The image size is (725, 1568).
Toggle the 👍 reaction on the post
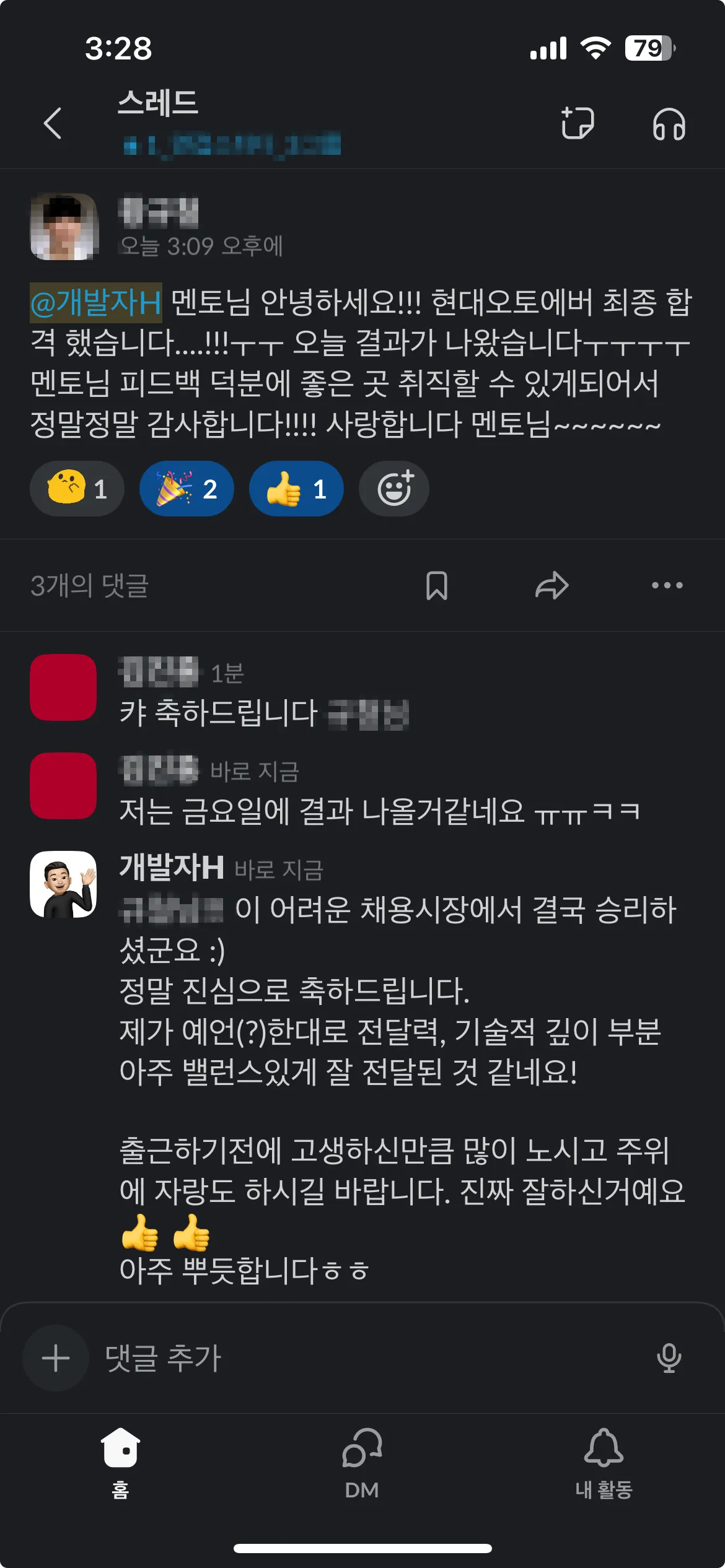tap(296, 488)
